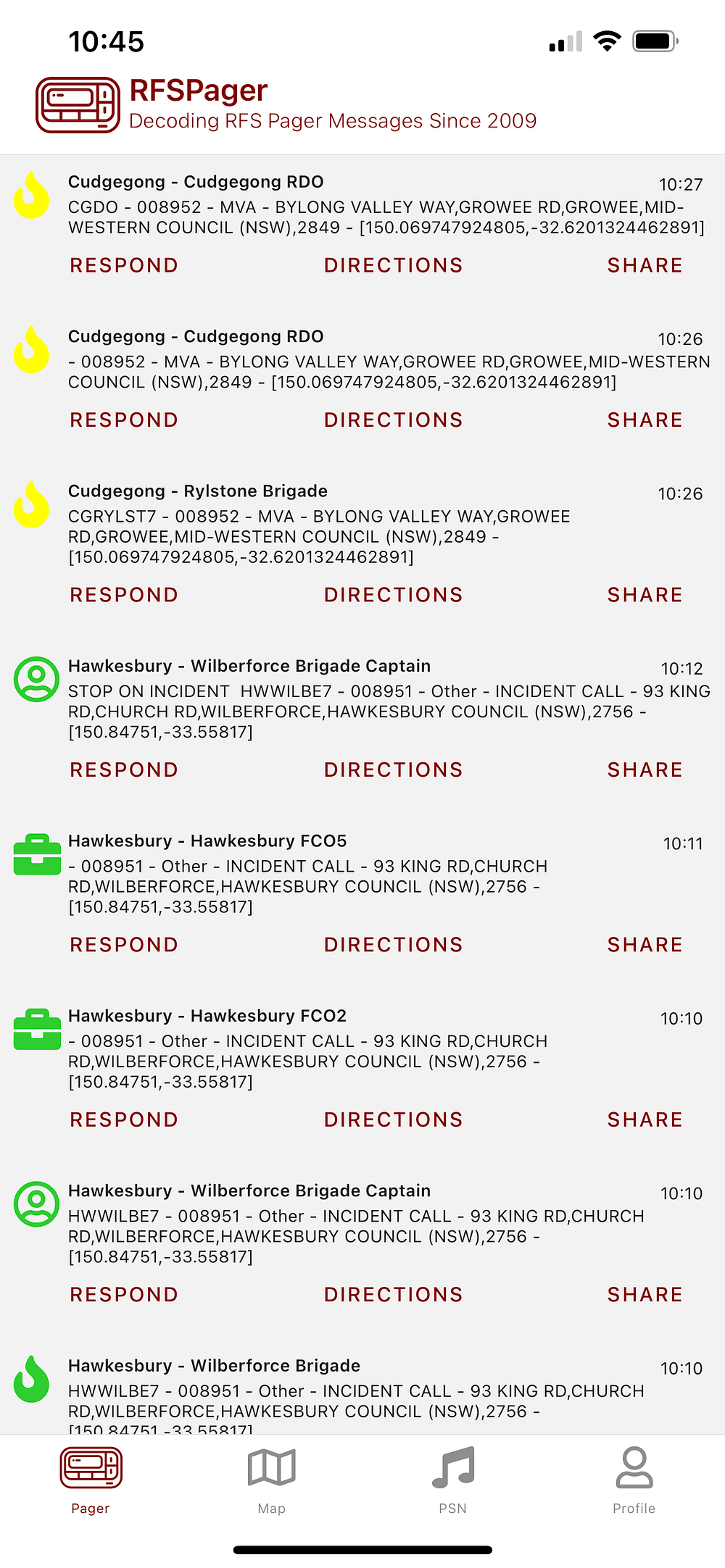Respond to the 10:27 Cudgegong RDO message
This screenshot has height=1568, width=725.
coord(124,265)
